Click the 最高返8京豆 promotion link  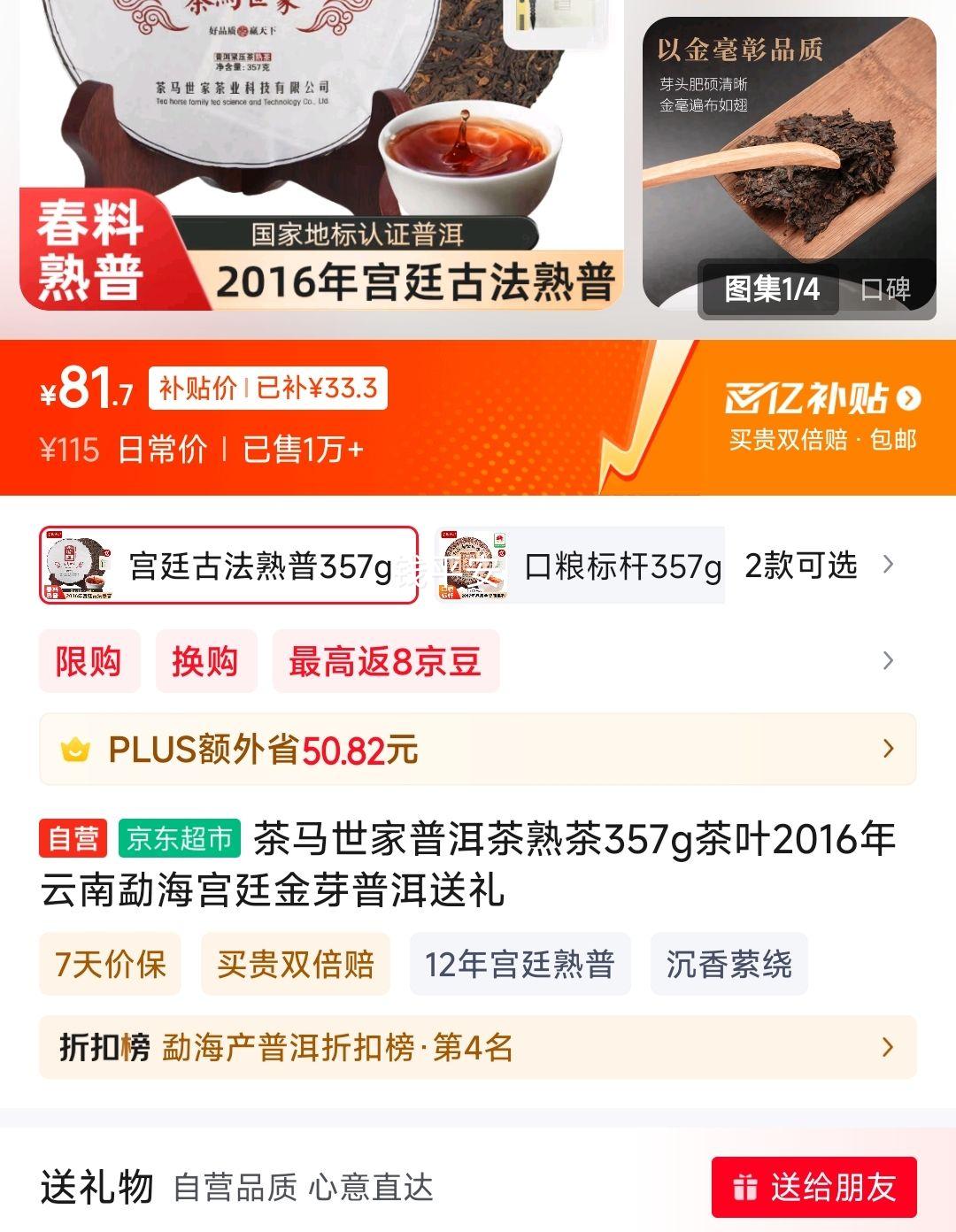click(x=384, y=661)
